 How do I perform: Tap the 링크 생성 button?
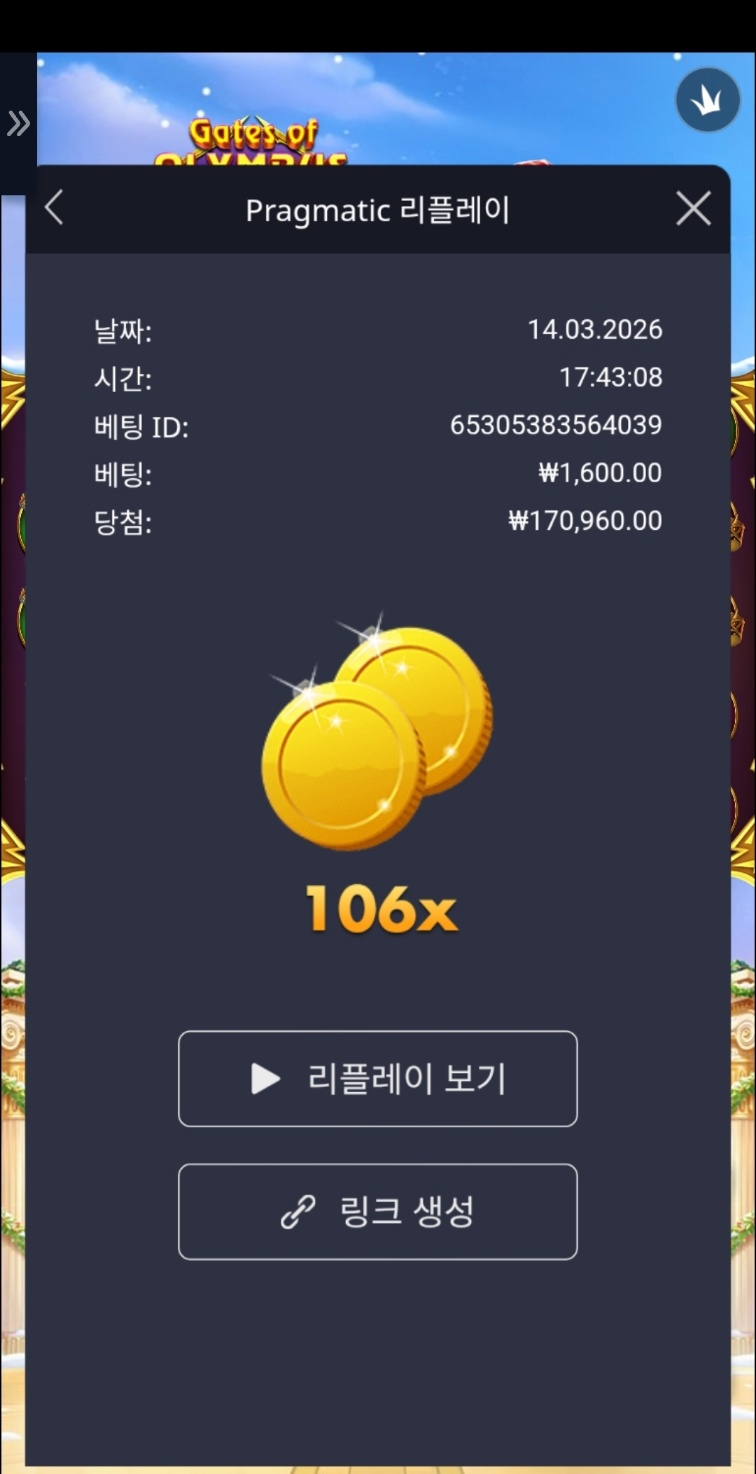[x=377, y=1212]
